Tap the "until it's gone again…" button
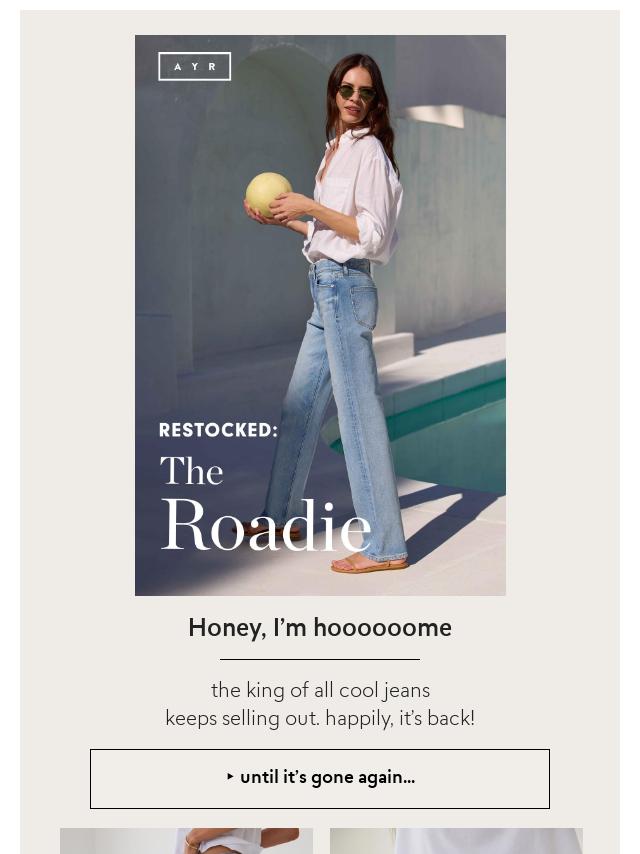640x854 pixels. (320, 778)
